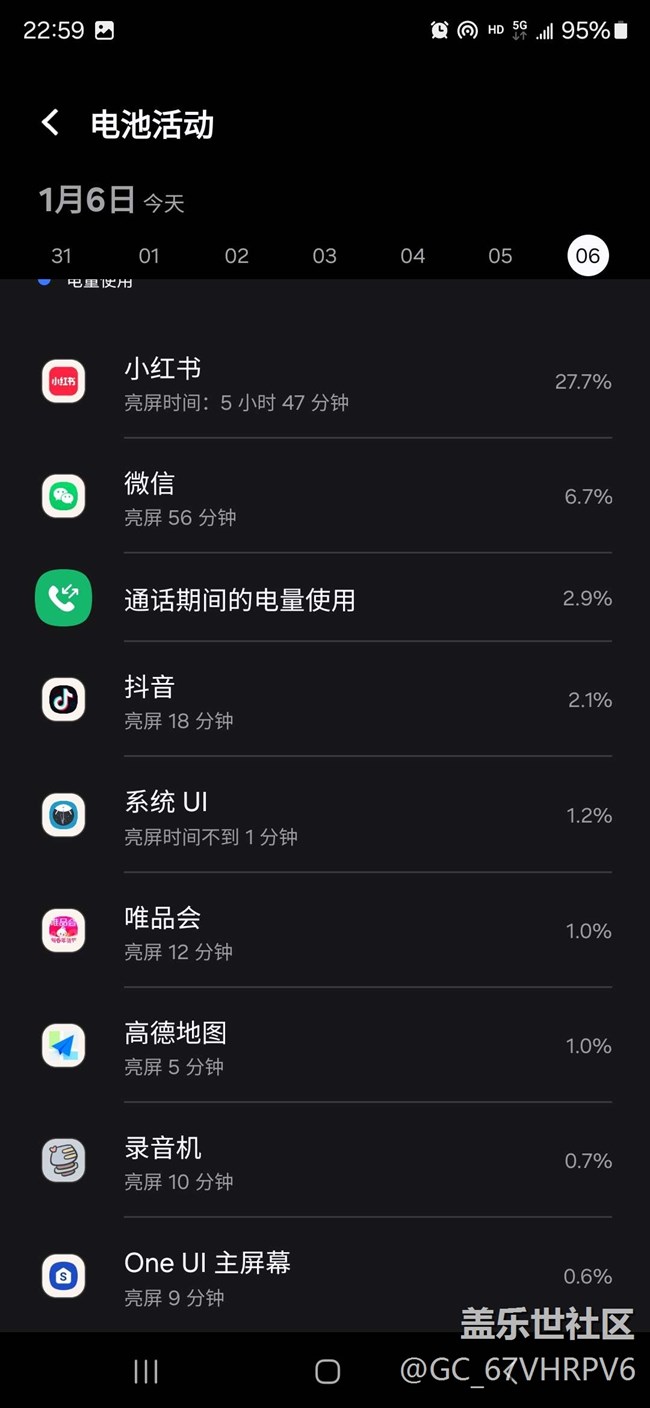Select date 04 in the day strip
This screenshot has height=1408, width=650.
click(x=413, y=256)
